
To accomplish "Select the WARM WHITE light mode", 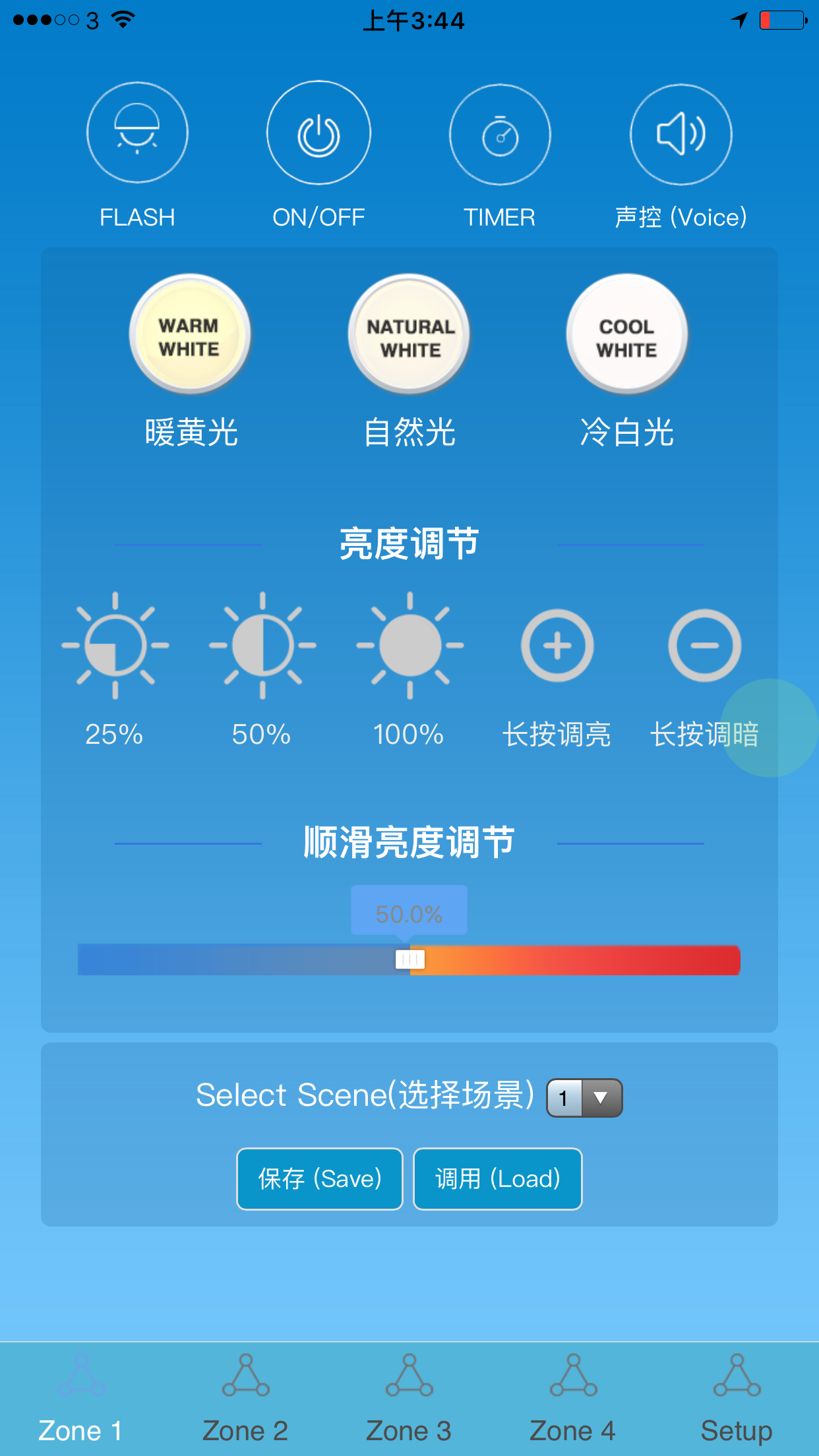I will click(x=189, y=334).
